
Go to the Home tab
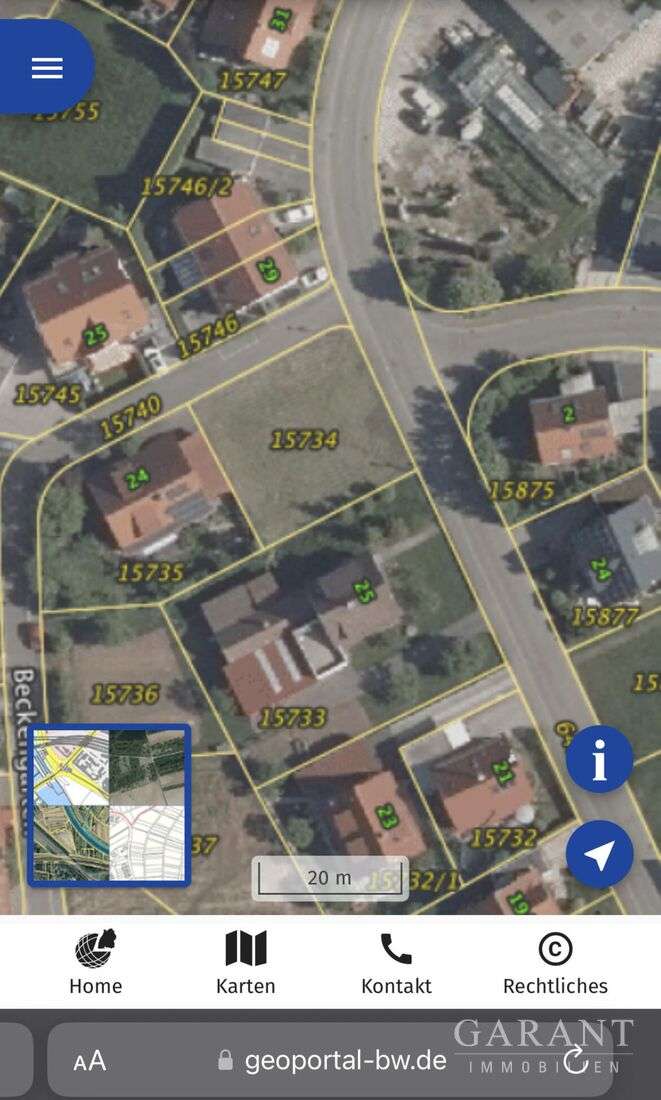tap(96, 963)
